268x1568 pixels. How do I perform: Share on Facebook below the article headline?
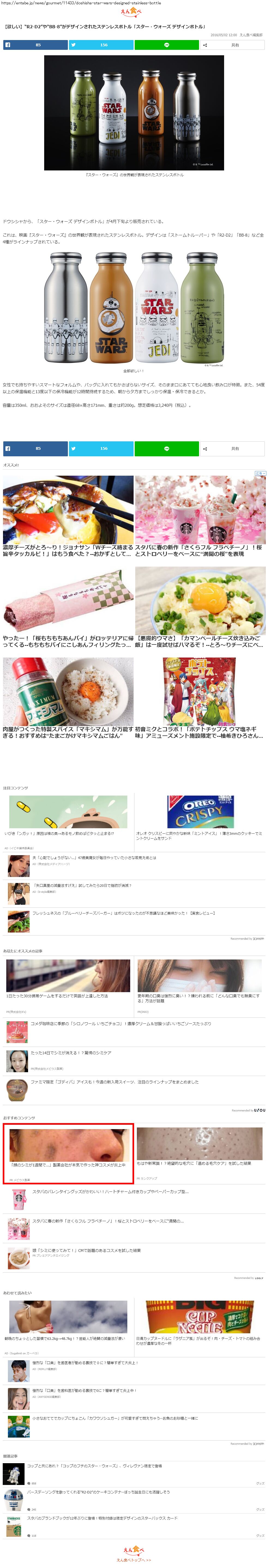pos(35,45)
